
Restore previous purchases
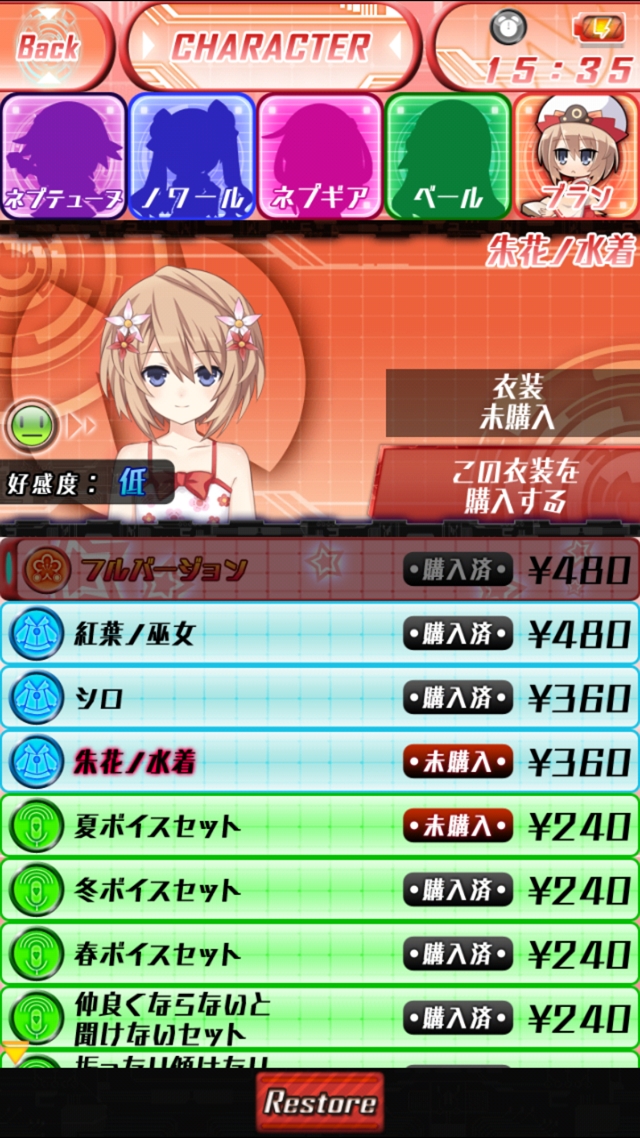point(319,1102)
